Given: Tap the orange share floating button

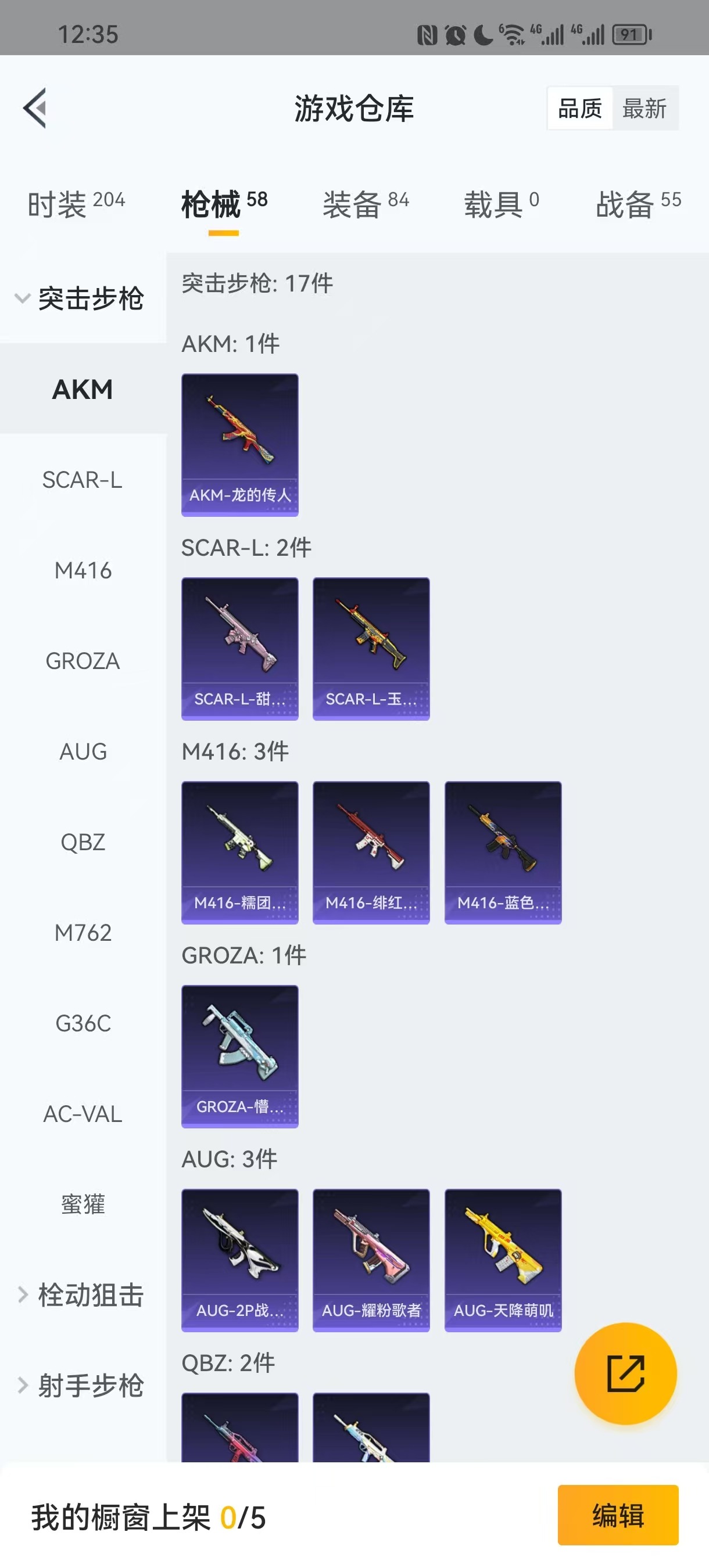Looking at the screenshot, I should (625, 1373).
